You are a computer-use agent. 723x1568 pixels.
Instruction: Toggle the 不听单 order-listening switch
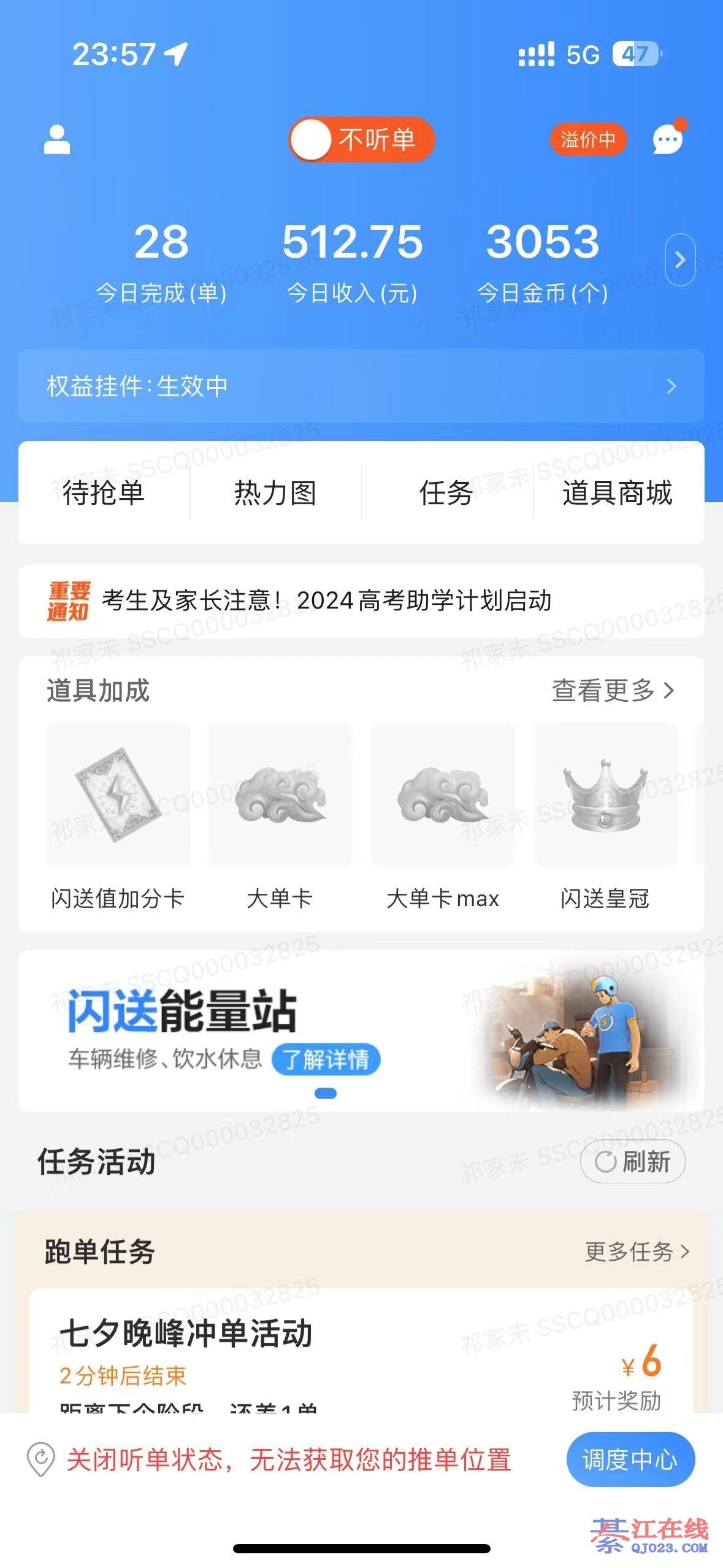click(362, 140)
